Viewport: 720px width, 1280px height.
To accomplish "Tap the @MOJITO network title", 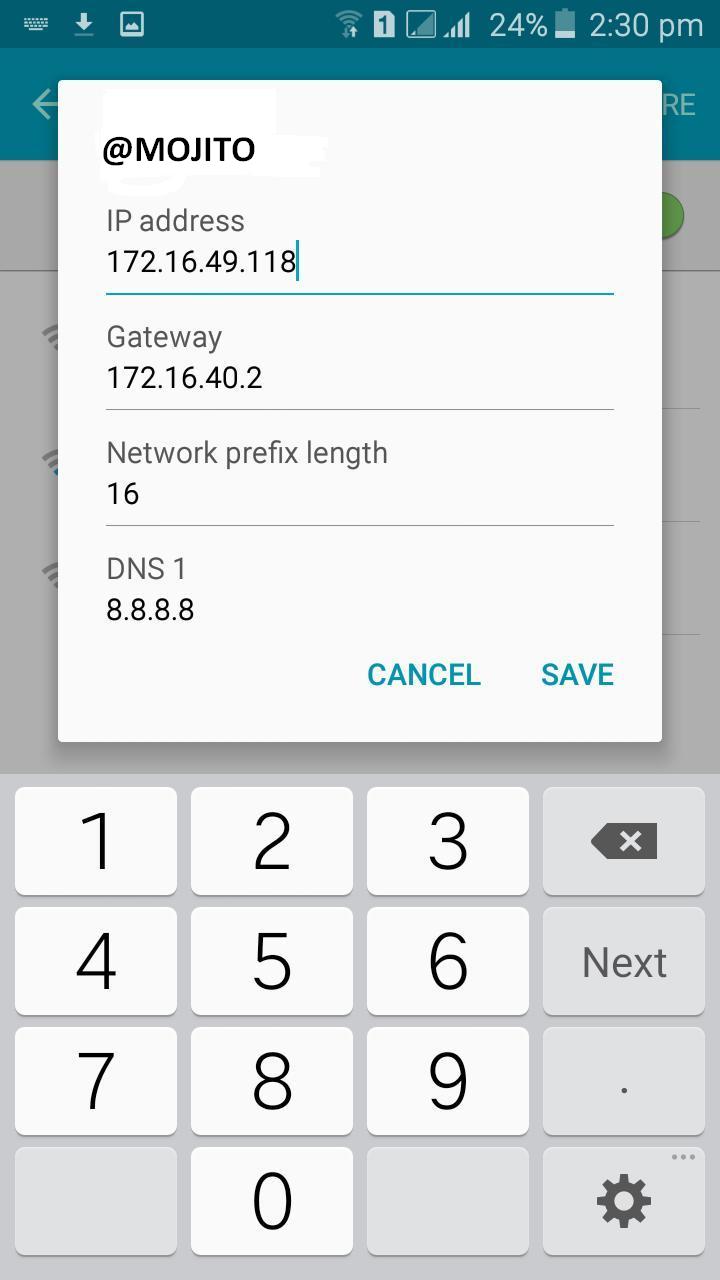I will 178,148.
